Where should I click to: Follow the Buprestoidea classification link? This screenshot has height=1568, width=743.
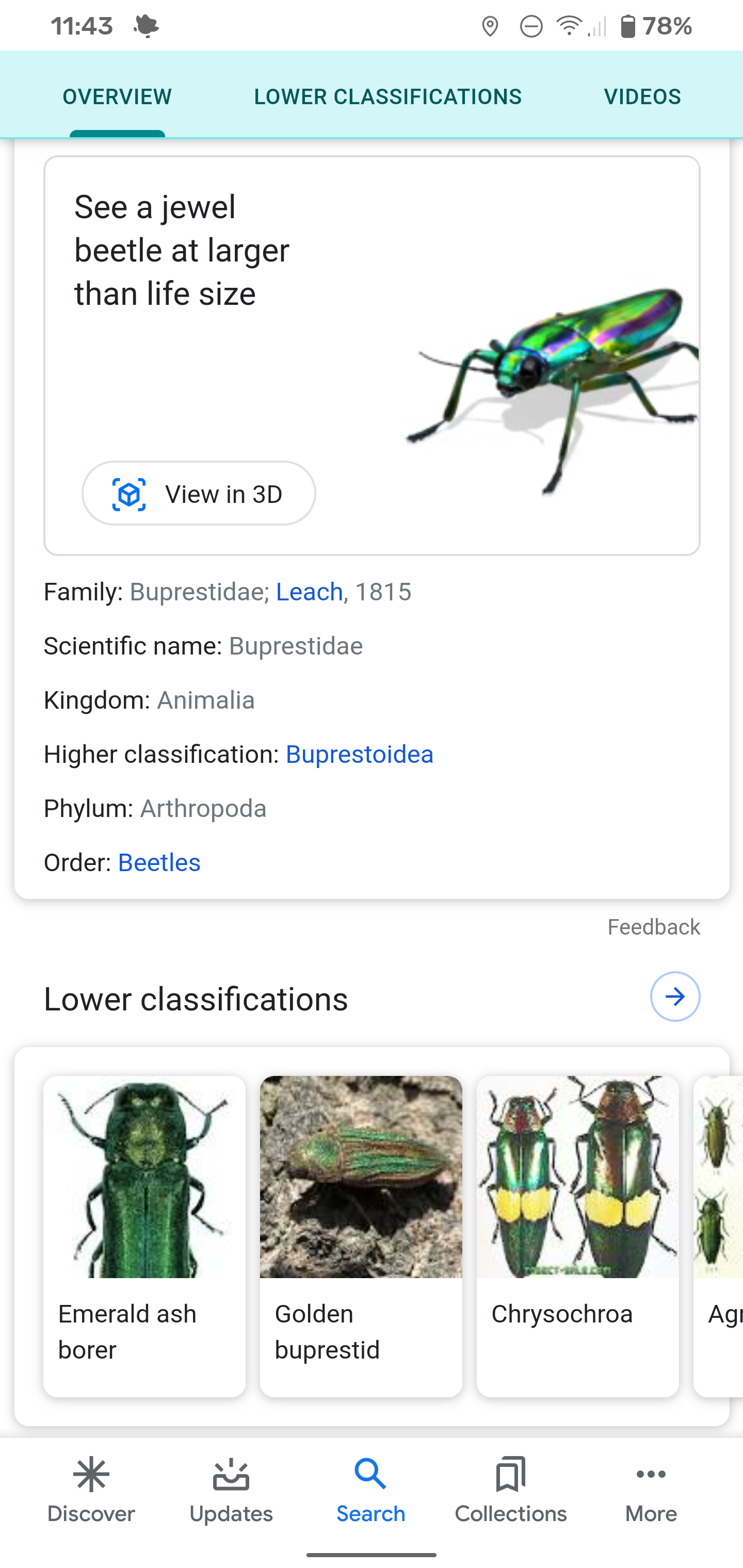click(x=359, y=754)
